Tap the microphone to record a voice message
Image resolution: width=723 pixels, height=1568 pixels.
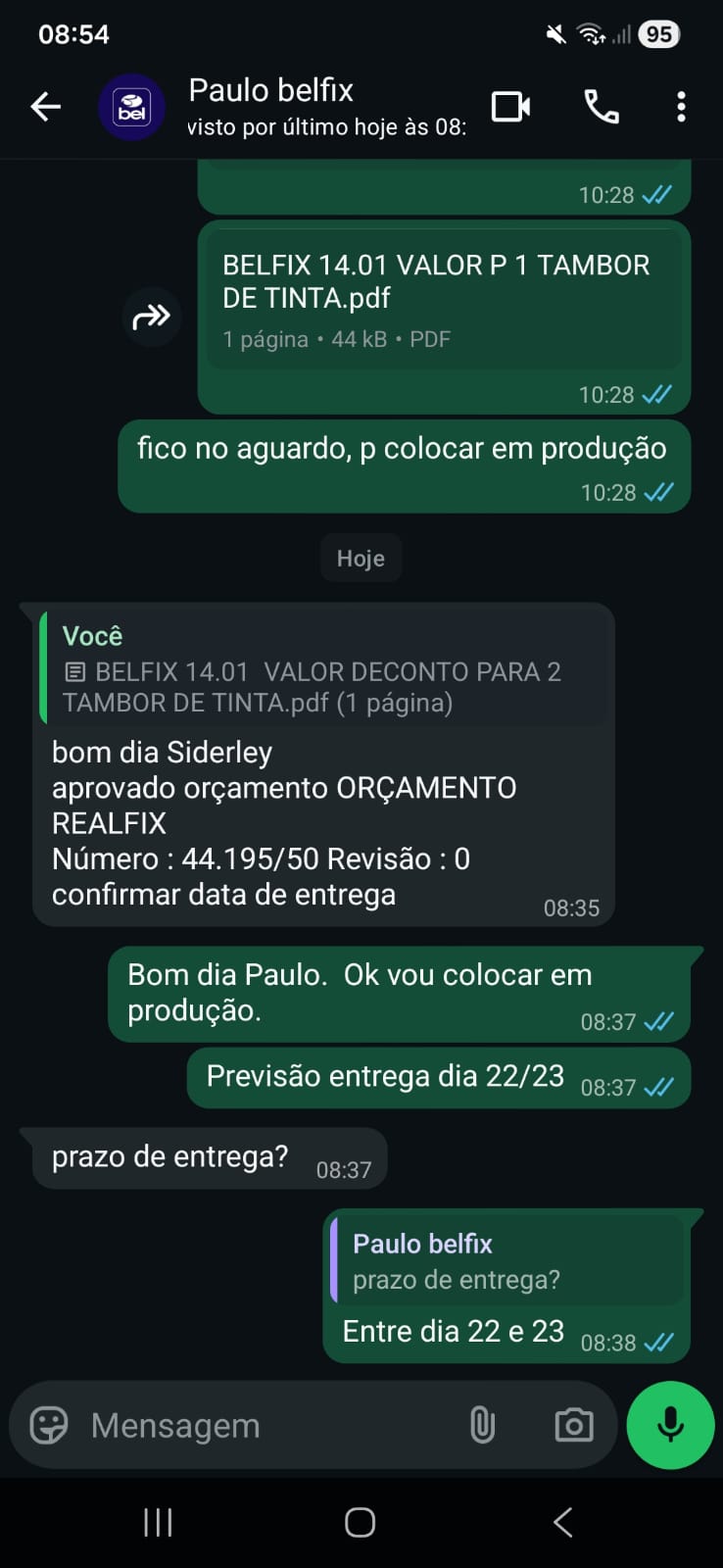click(670, 1425)
